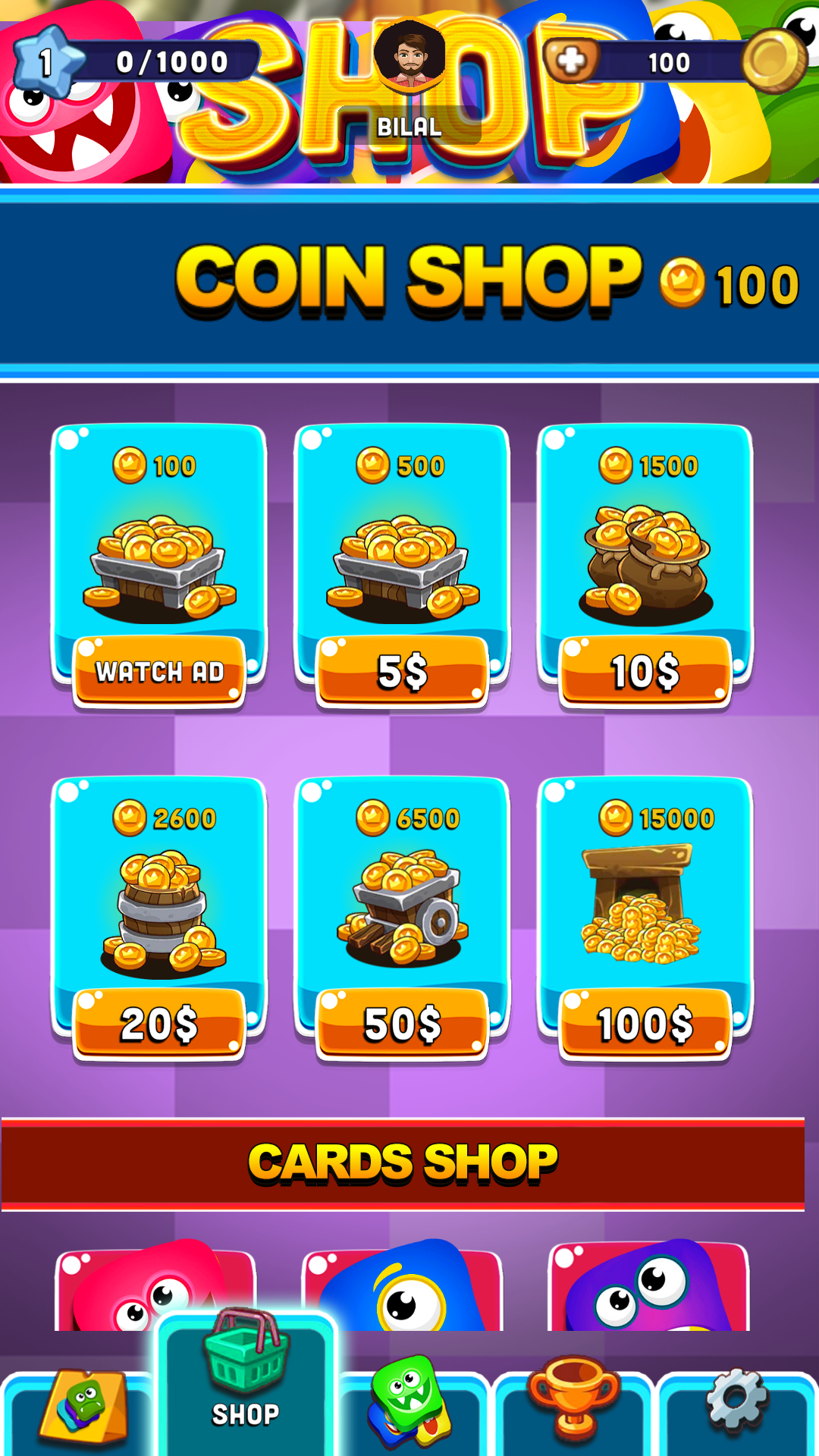The height and width of the screenshot is (1456, 819).
Task: Buy the 6500 coin pack for 50$
Action: pyautogui.click(x=402, y=1024)
